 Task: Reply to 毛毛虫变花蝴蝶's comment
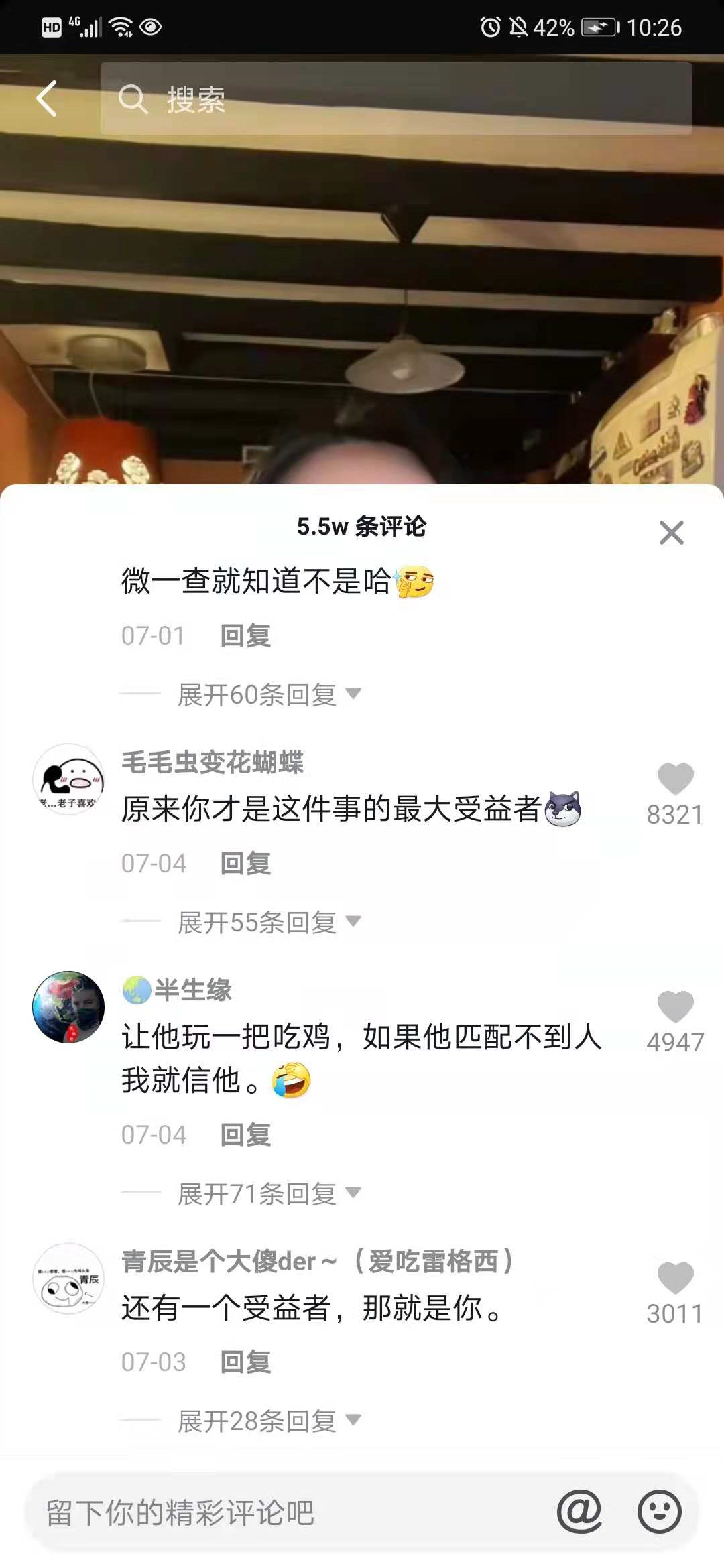click(x=245, y=864)
